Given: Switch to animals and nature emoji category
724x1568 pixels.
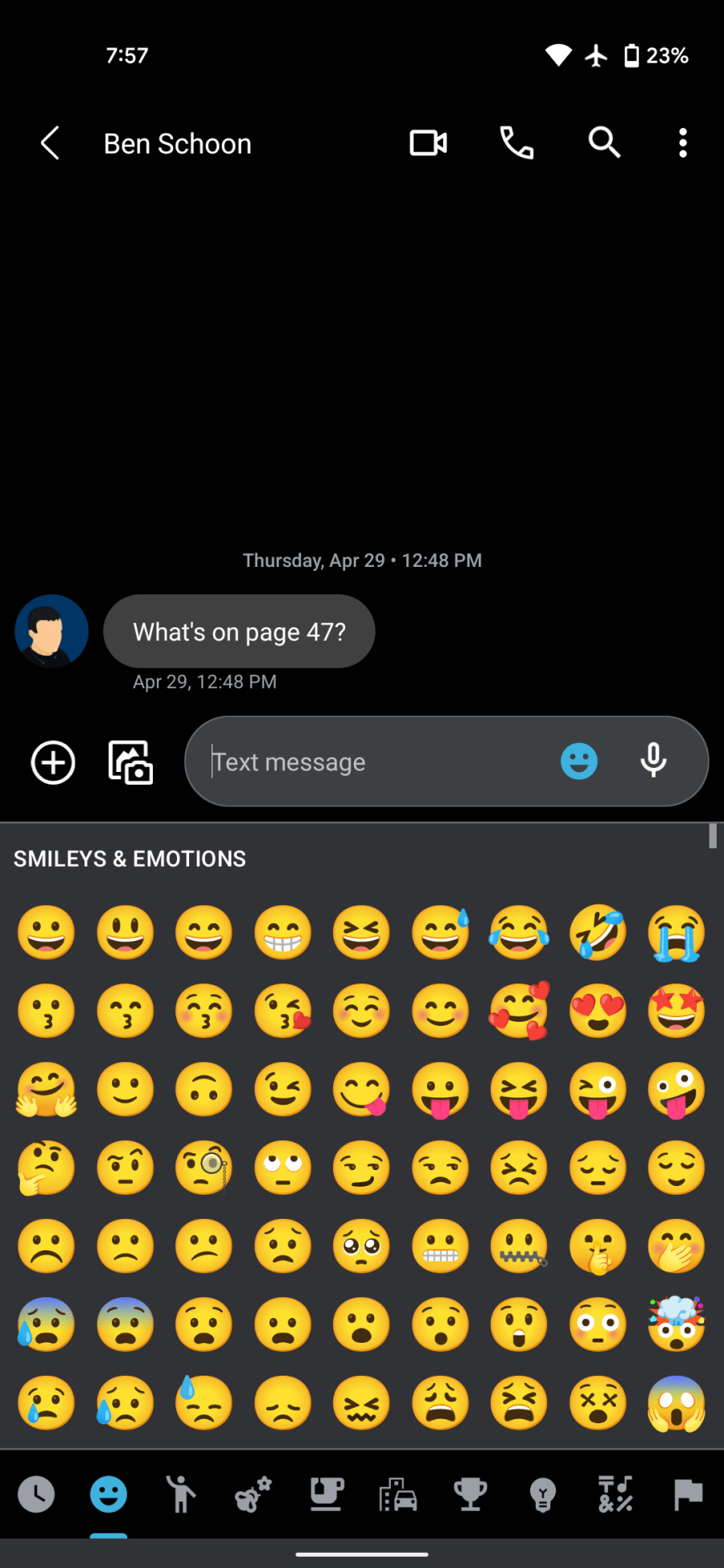Looking at the screenshot, I should click(x=253, y=1496).
